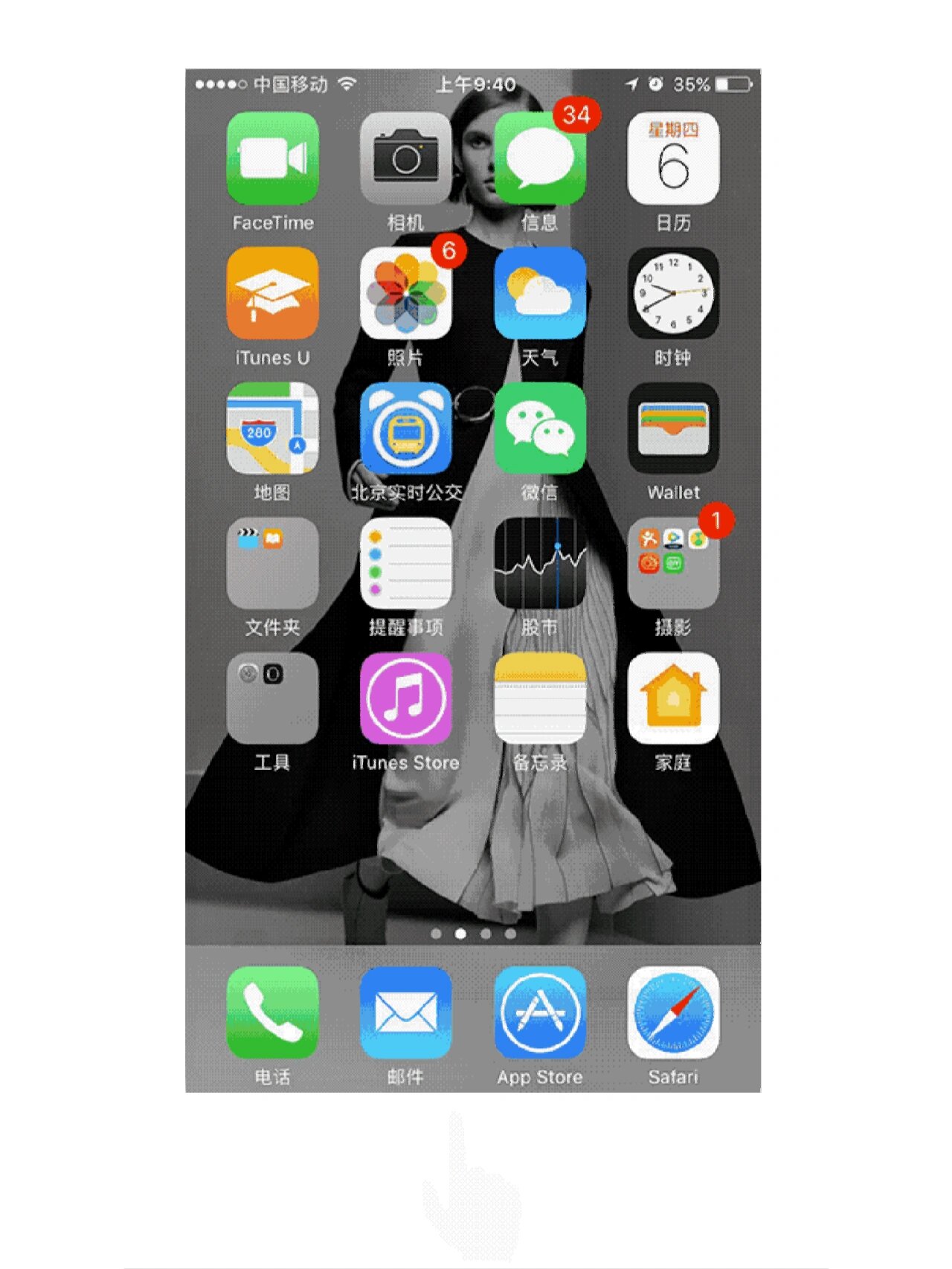This screenshot has height=1269, width=952.
Task: Open 提醒事项 reminders
Action: (405, 563)
